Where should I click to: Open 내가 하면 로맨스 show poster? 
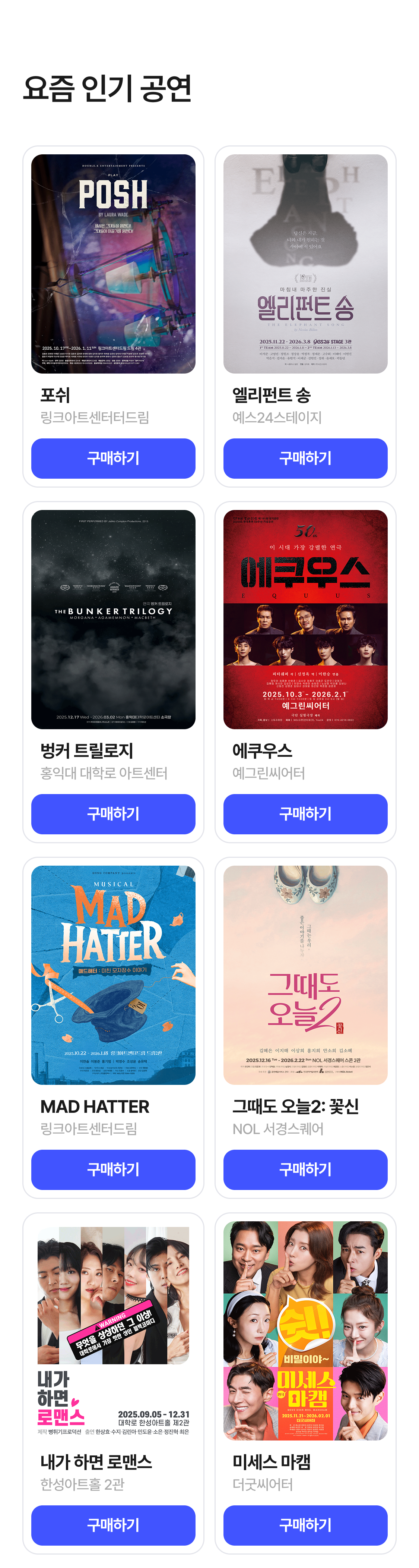(113, 1330)
